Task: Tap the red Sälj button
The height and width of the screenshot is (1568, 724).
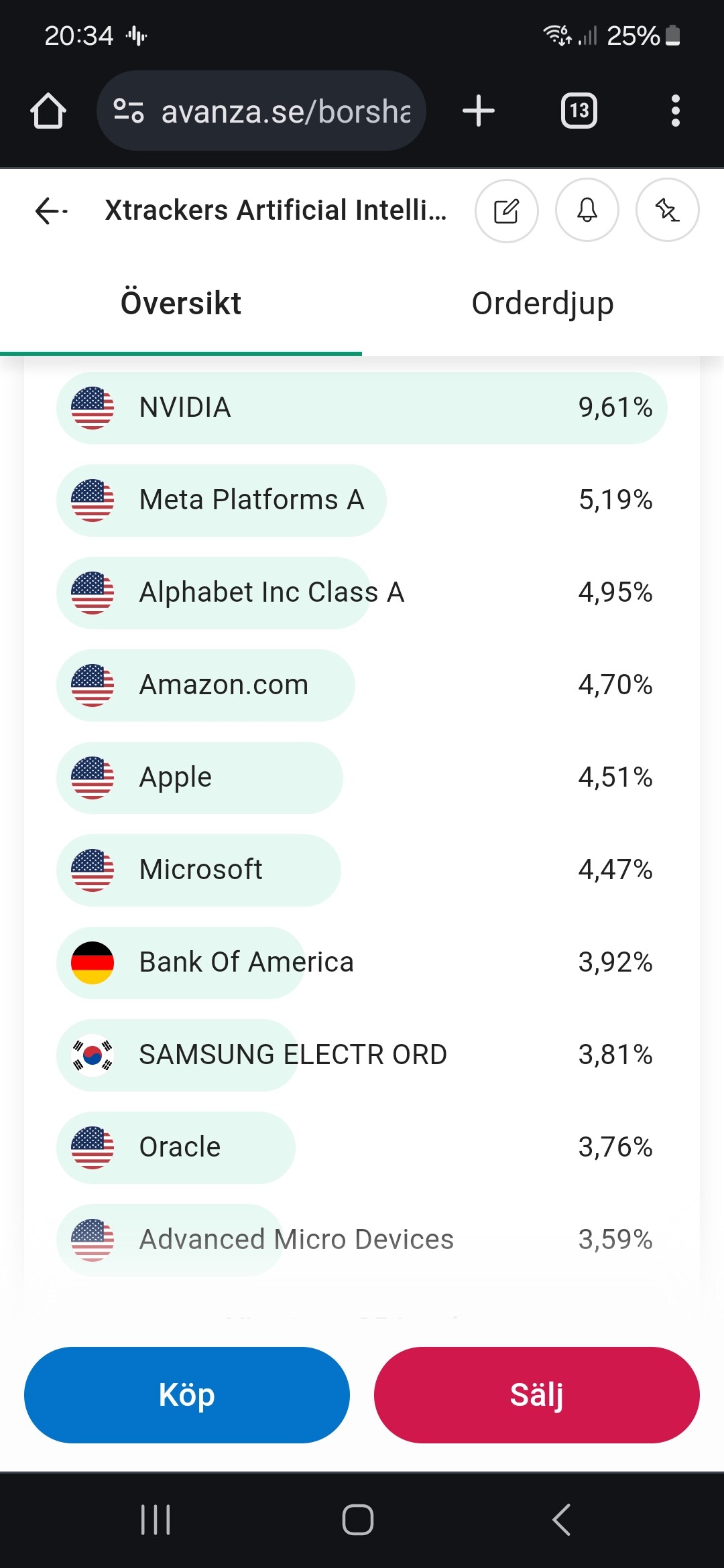Action: click(536, 1395)
